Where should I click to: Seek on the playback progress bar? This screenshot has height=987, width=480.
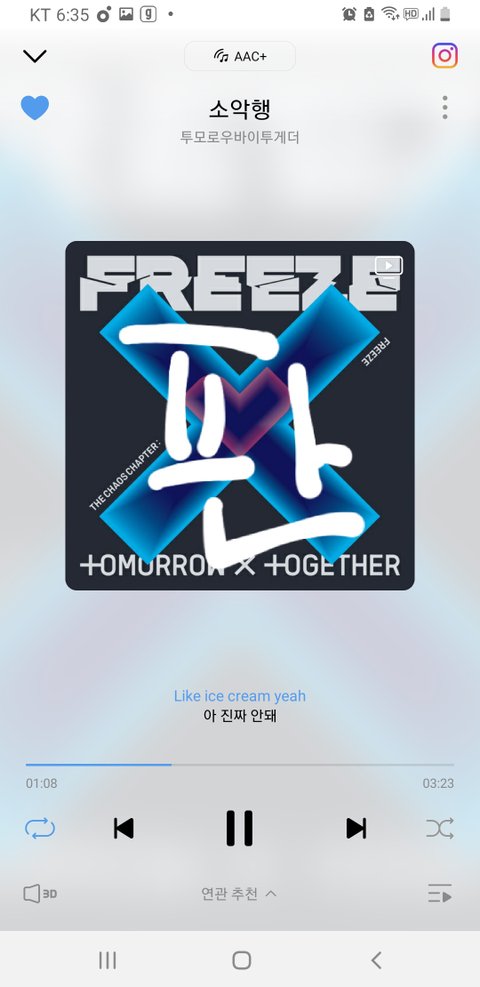point(240,764)
